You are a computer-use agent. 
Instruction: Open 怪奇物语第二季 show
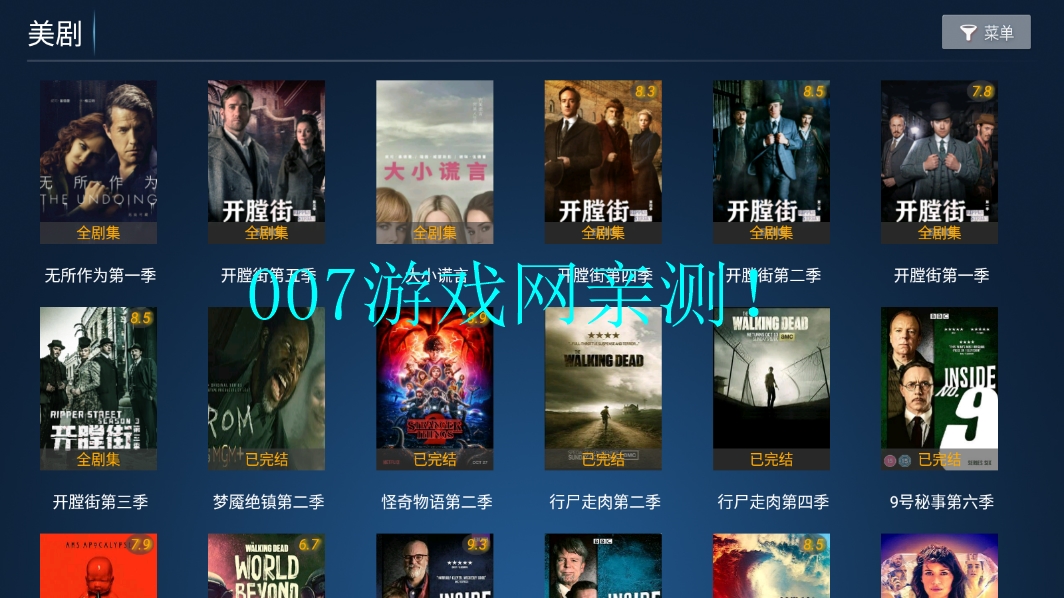click(434, 388)
